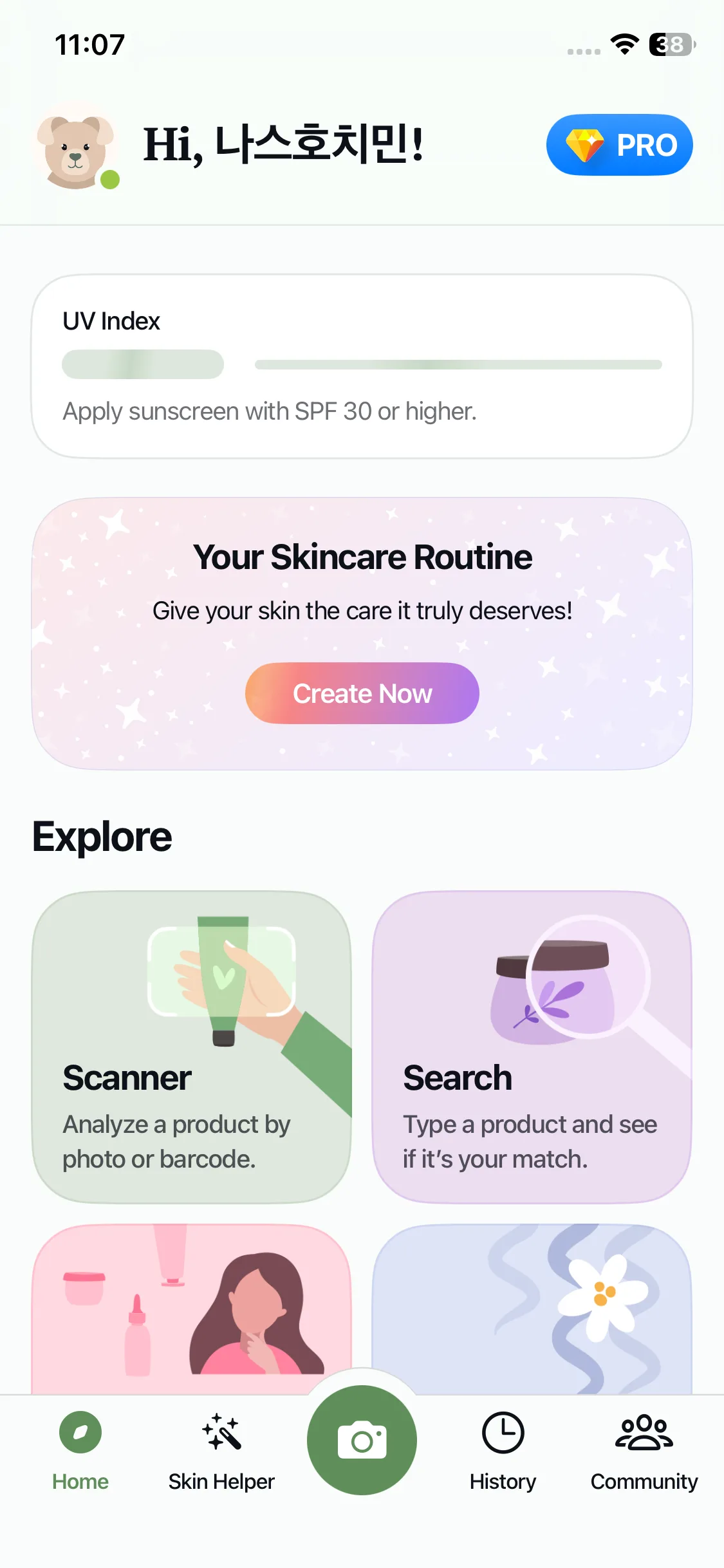Tap Create Now for skincare routine
This screenshot has height=1568, width=724.
(362, 693)
